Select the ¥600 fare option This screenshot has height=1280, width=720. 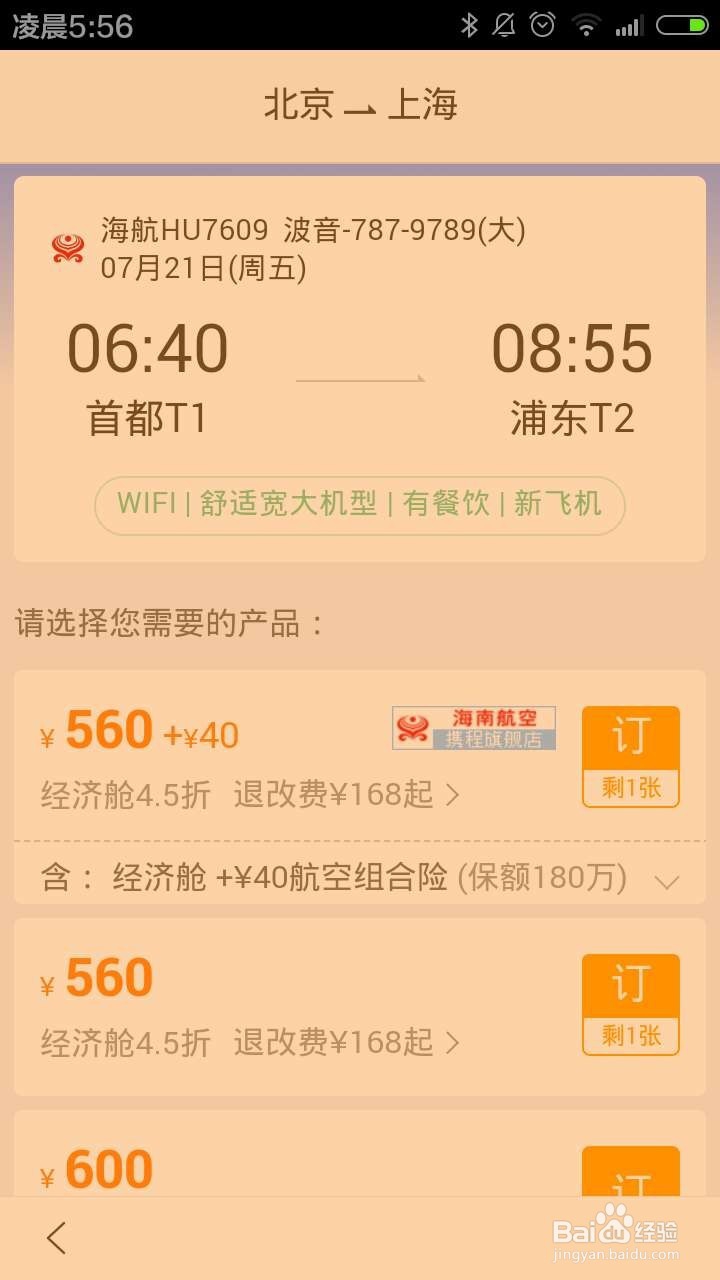[x=104, y=1168]
